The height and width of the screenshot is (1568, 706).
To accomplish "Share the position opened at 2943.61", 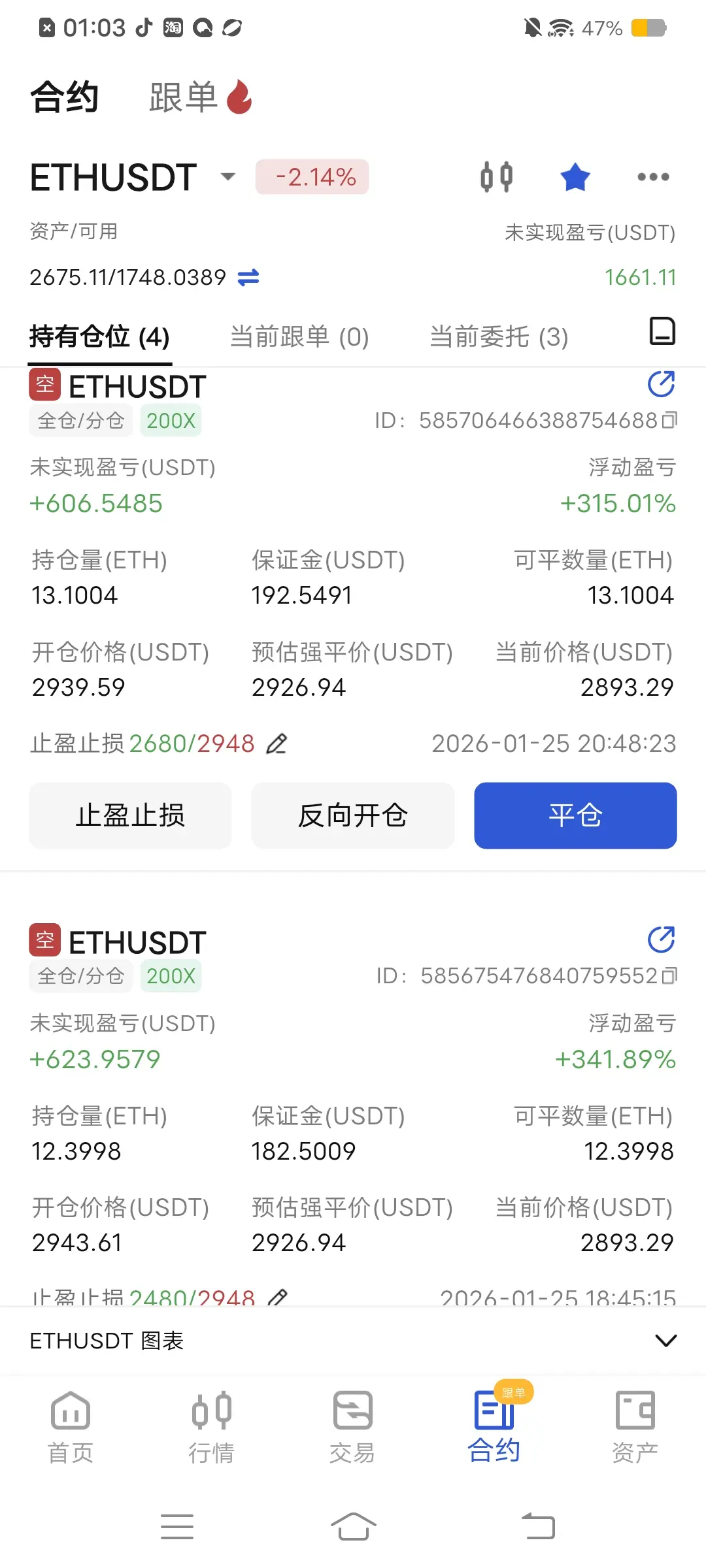I will pyautogui.click(x=661, y=939).
